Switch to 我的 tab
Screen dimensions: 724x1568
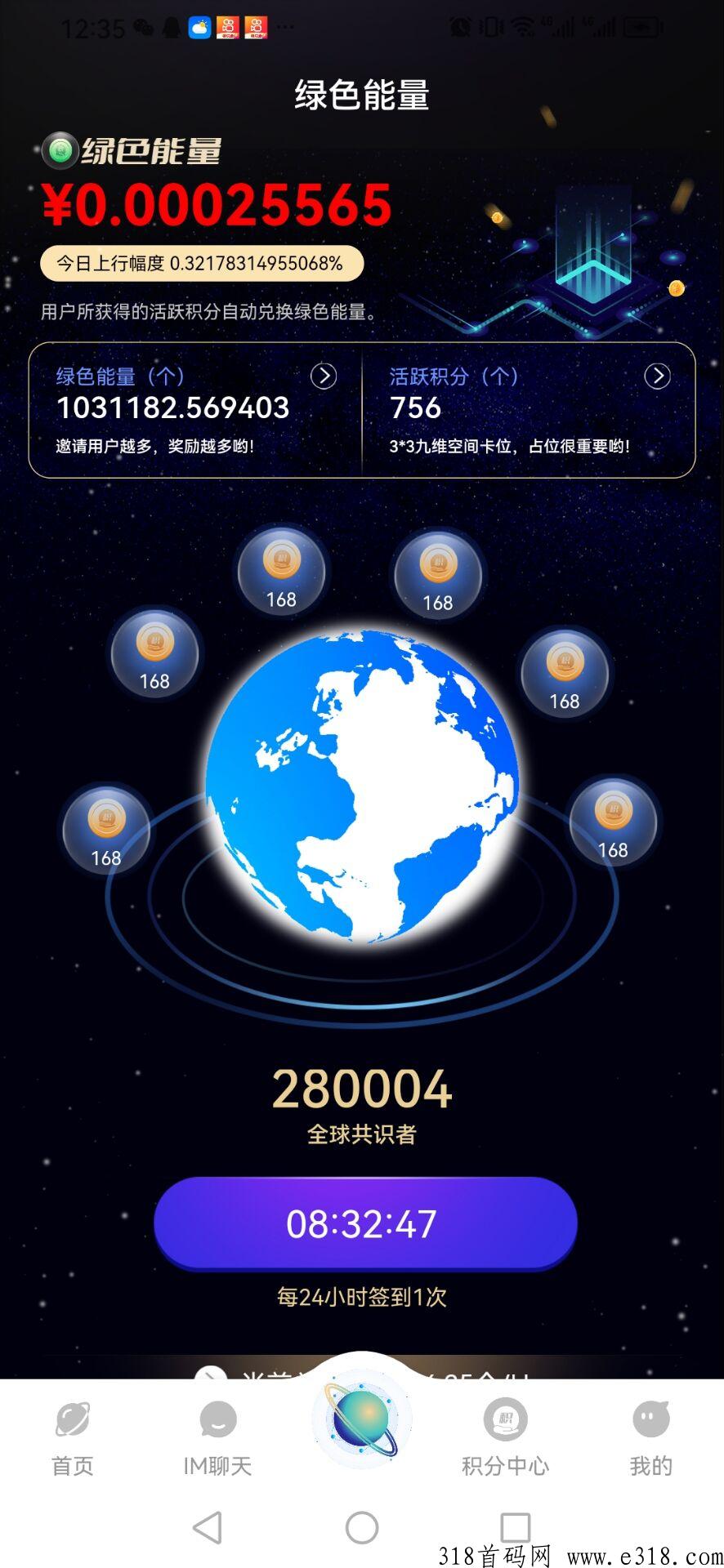tap(650, 1439)
